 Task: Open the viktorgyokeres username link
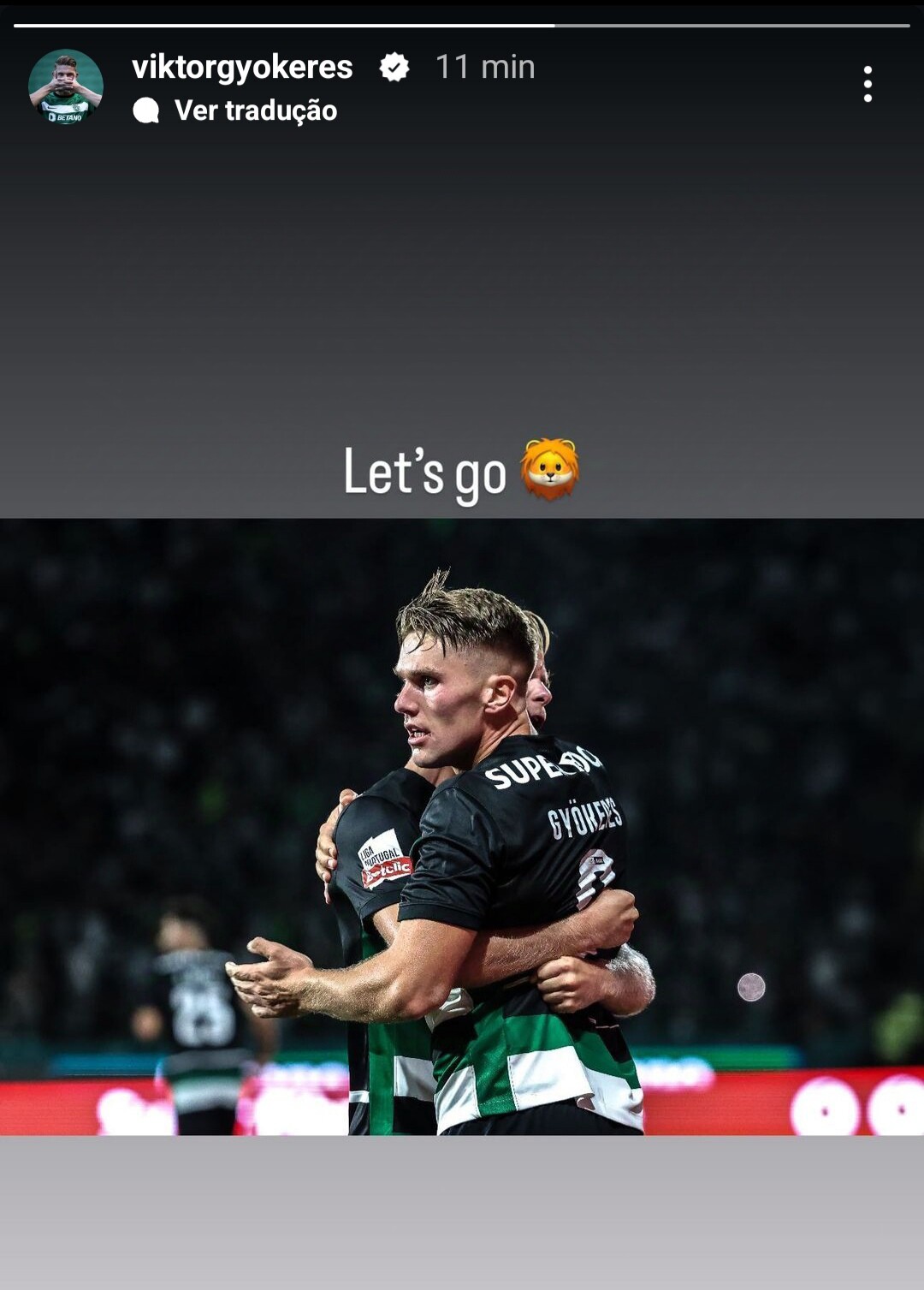pos(242,68)
